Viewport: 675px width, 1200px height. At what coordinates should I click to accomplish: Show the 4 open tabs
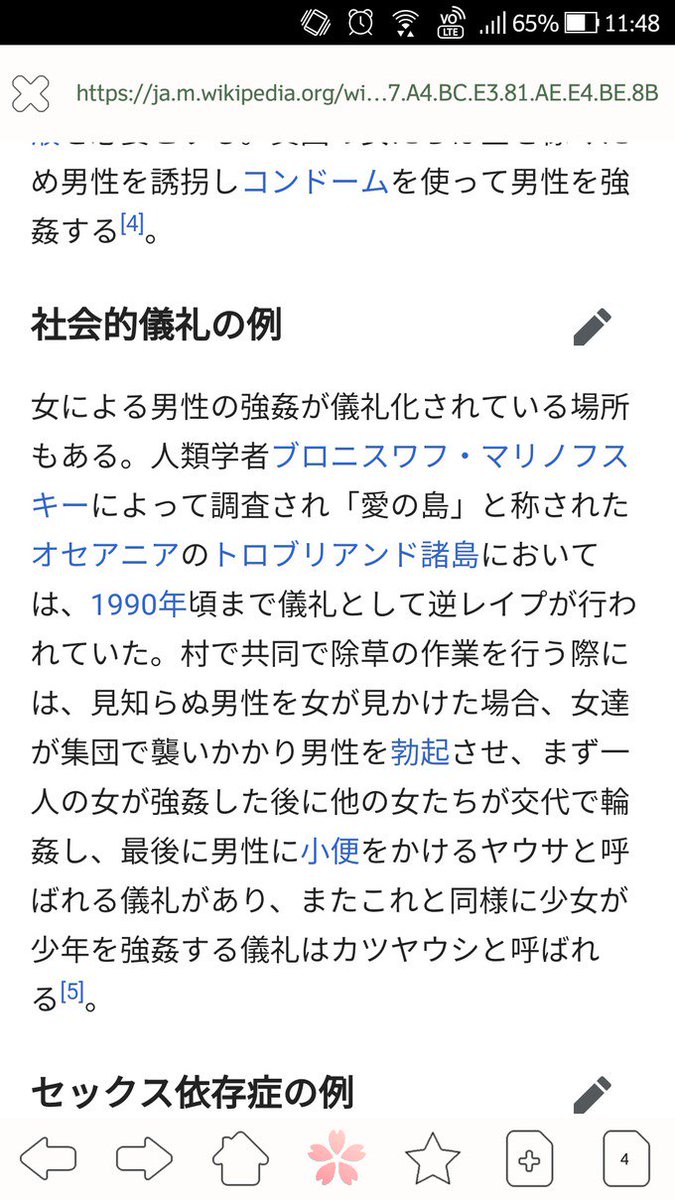pos(625,1160)
